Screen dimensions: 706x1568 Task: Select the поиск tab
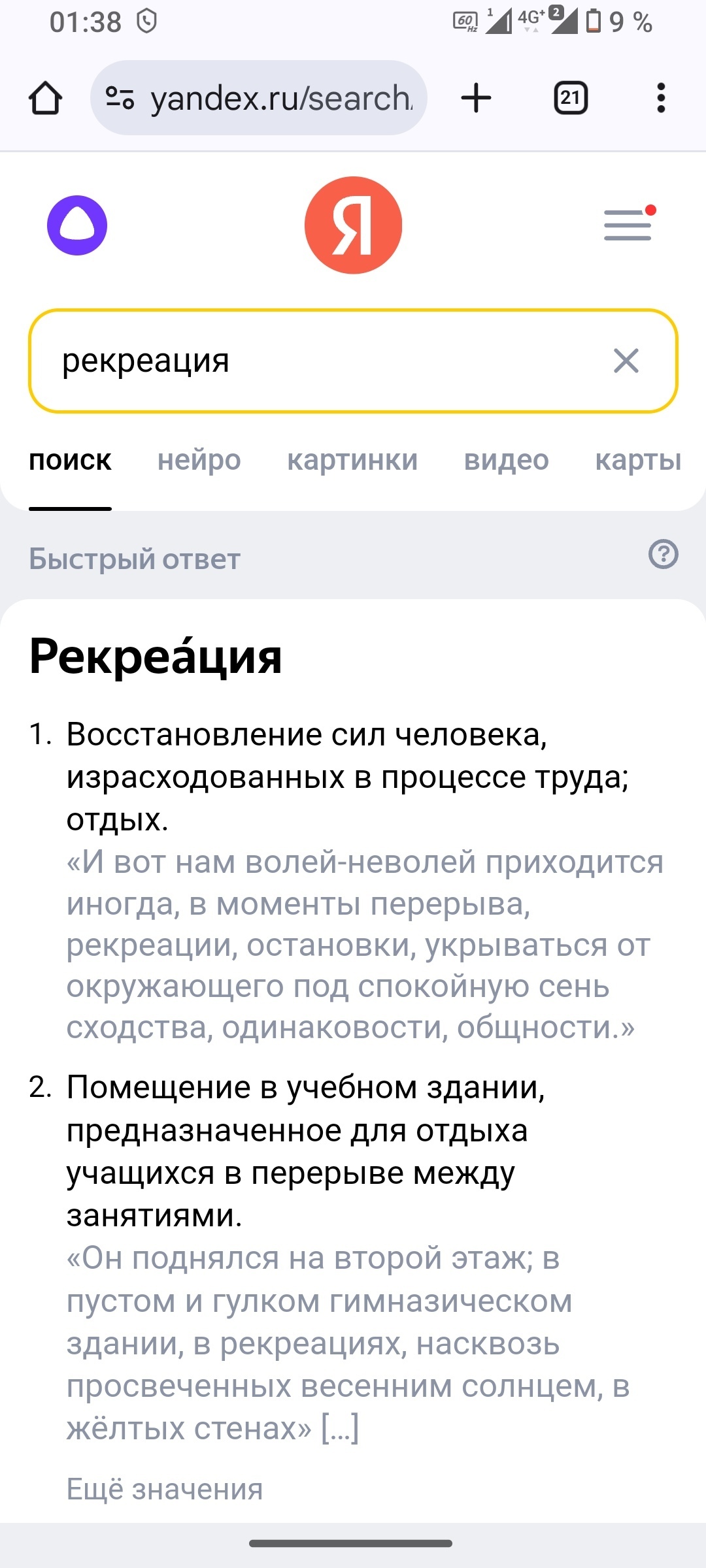(70, 461)
